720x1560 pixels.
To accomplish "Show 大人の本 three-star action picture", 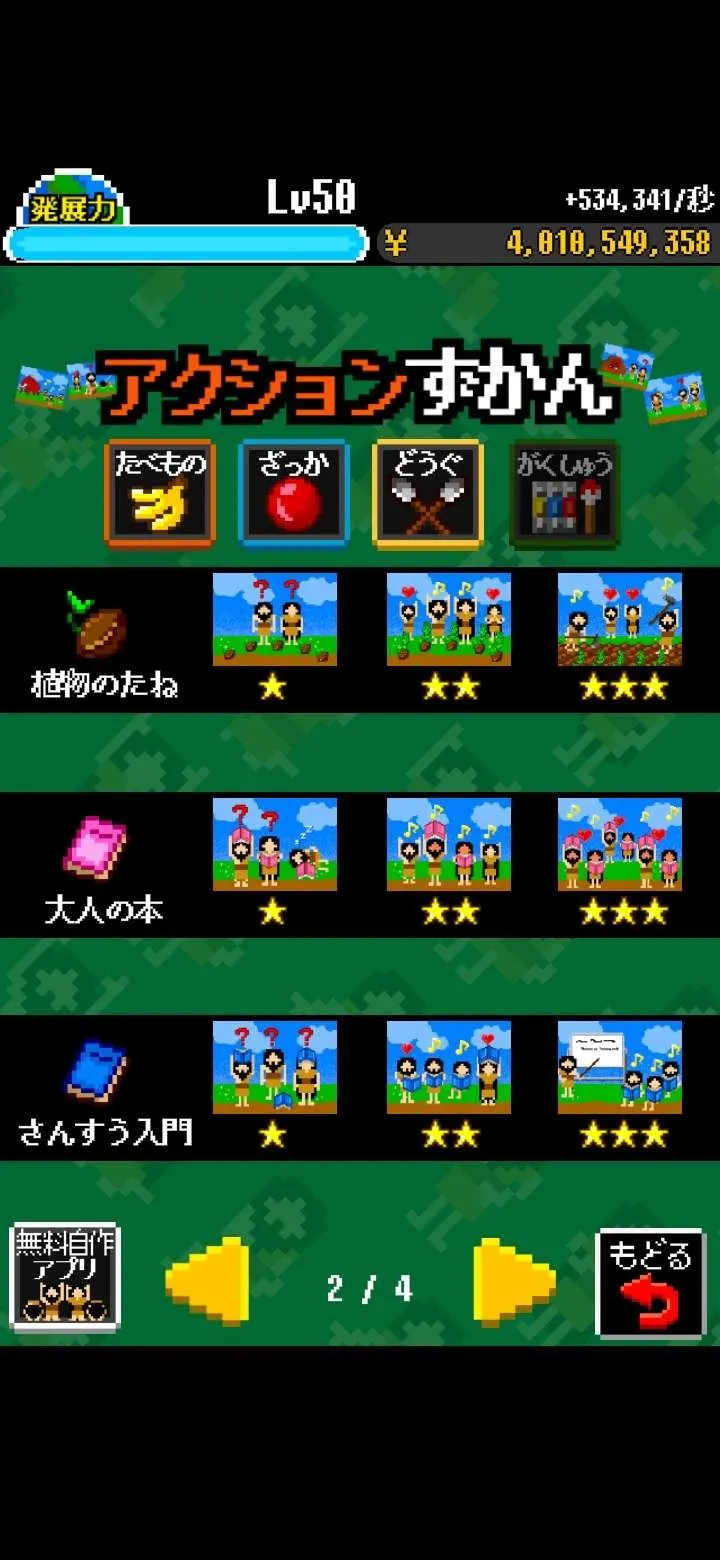I will coord(620,844).
